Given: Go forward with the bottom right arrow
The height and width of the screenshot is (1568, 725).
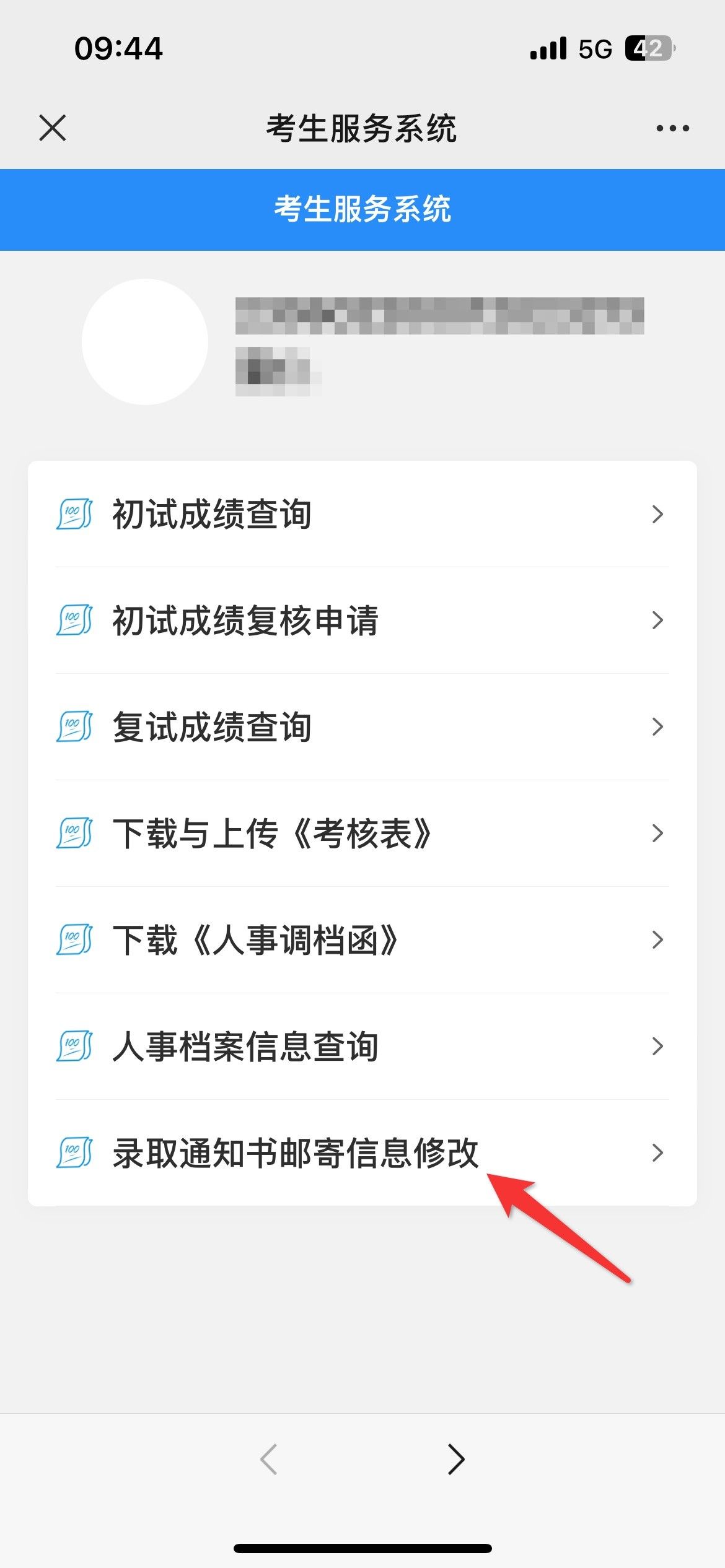Looking at the screenshot, I should coord(456,1459).
